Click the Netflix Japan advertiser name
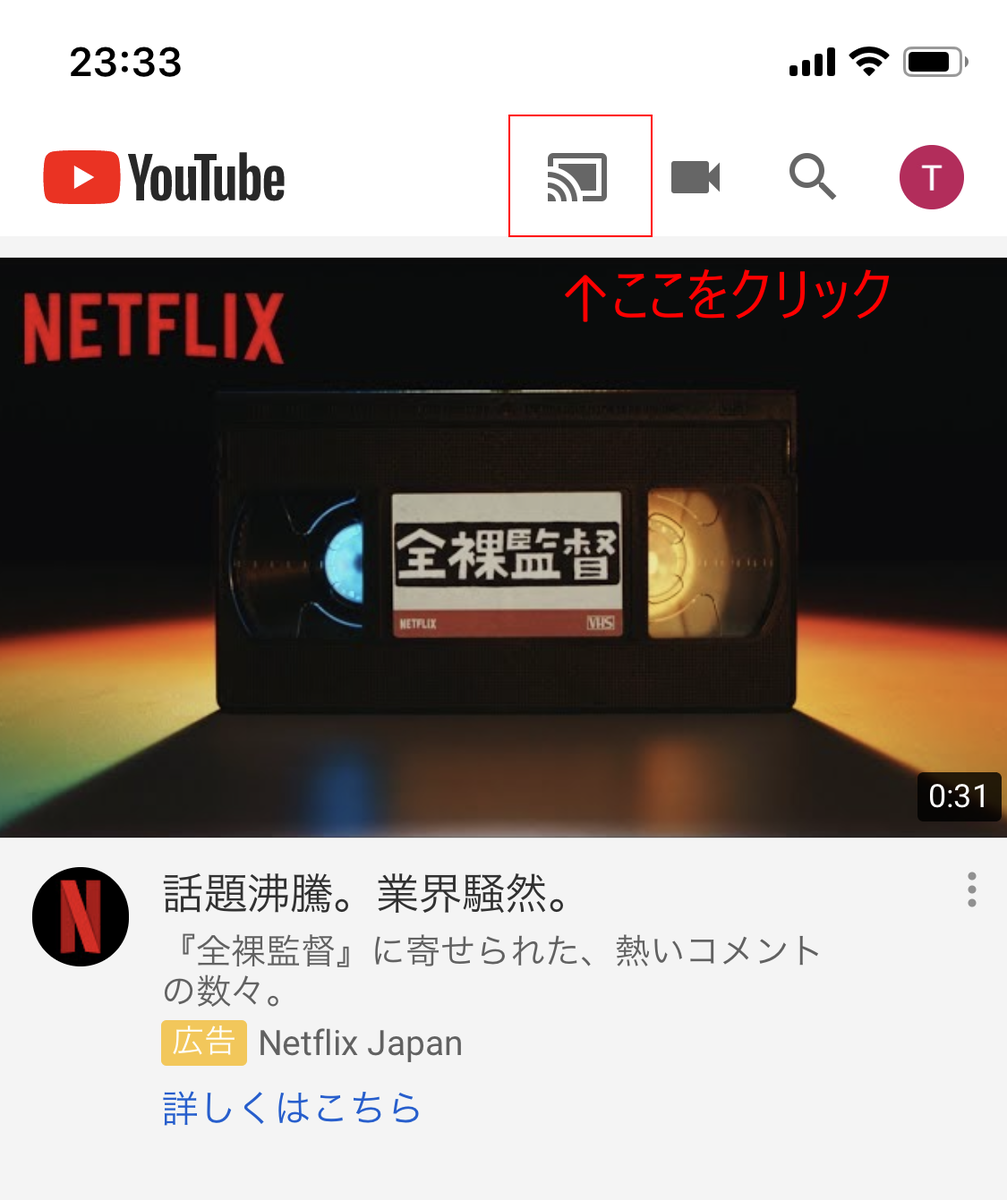Screen dimensions: 1007x1200 click(x=359, y=1043)
